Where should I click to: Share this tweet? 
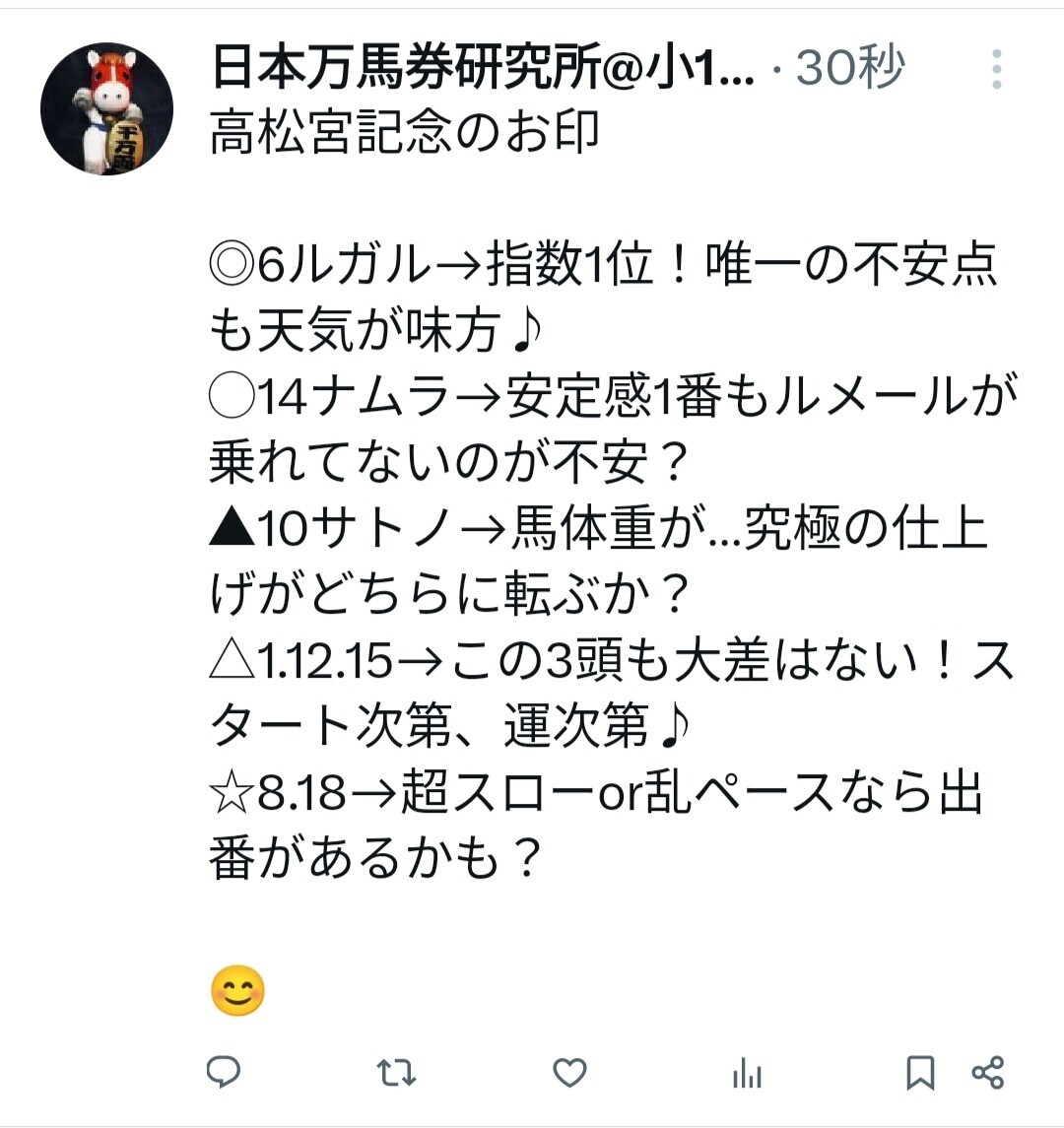987,1072
